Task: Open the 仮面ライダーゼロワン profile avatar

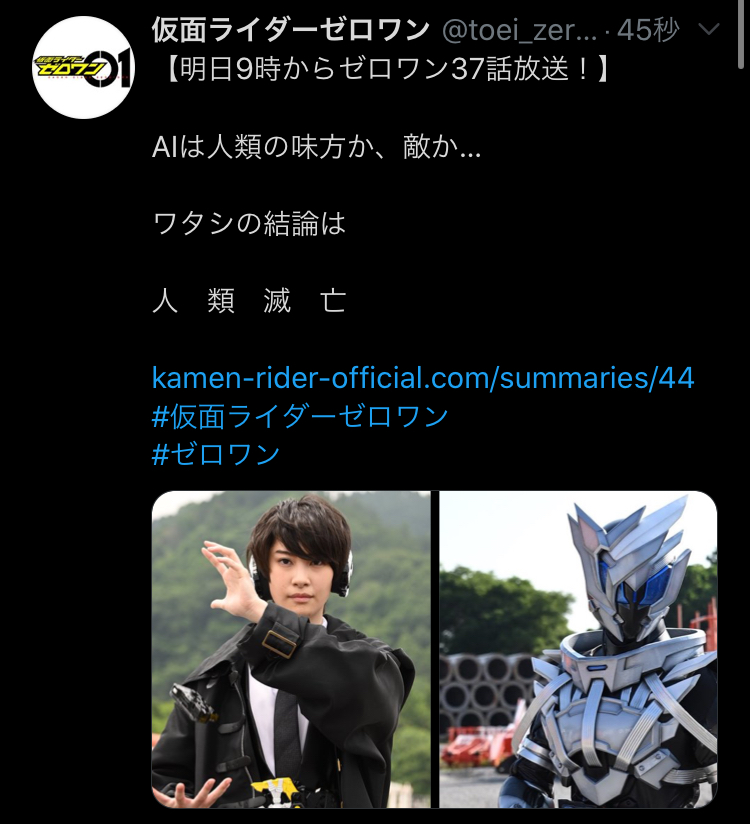Action: 84,67
